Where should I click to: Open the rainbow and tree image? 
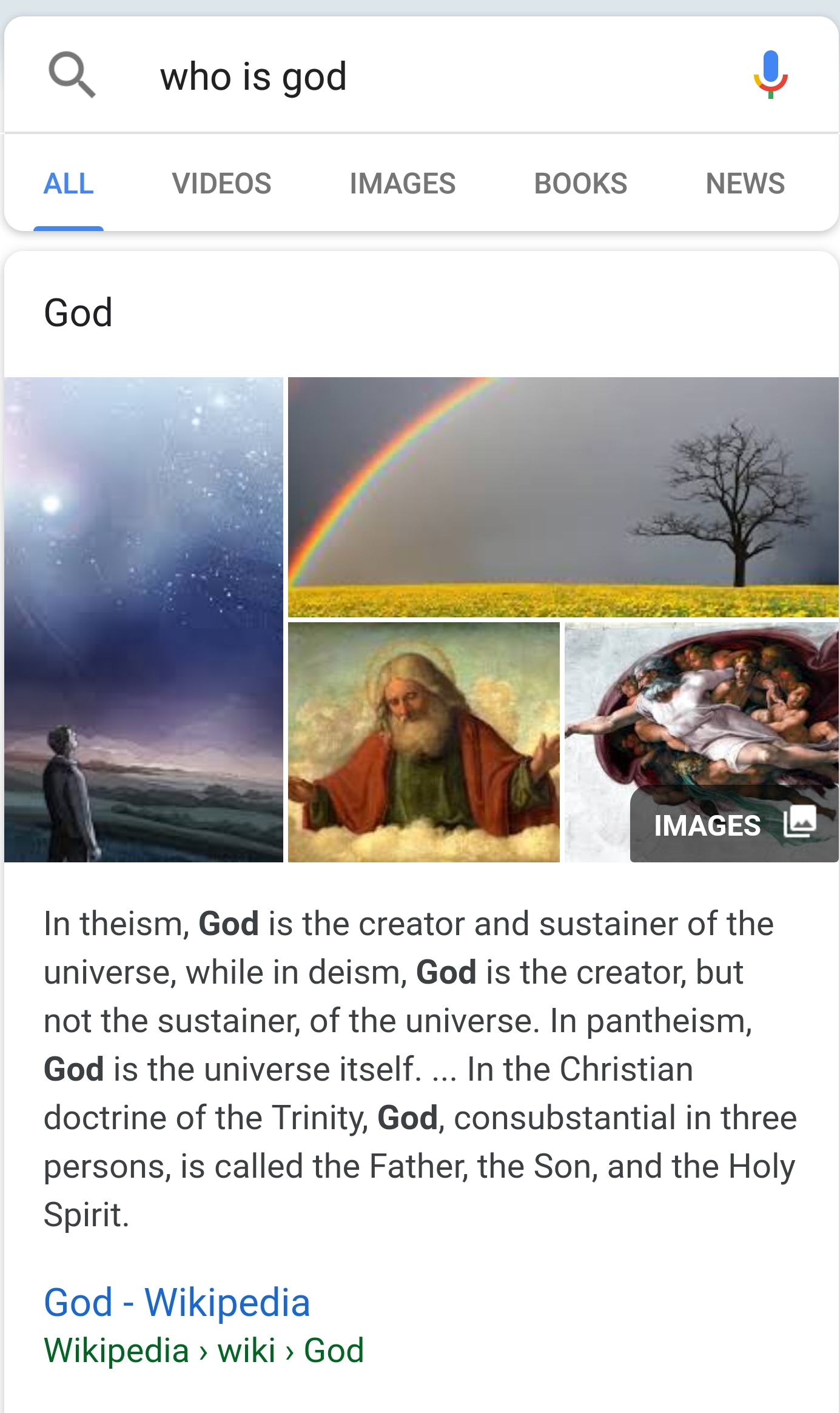tap(563, 497)
